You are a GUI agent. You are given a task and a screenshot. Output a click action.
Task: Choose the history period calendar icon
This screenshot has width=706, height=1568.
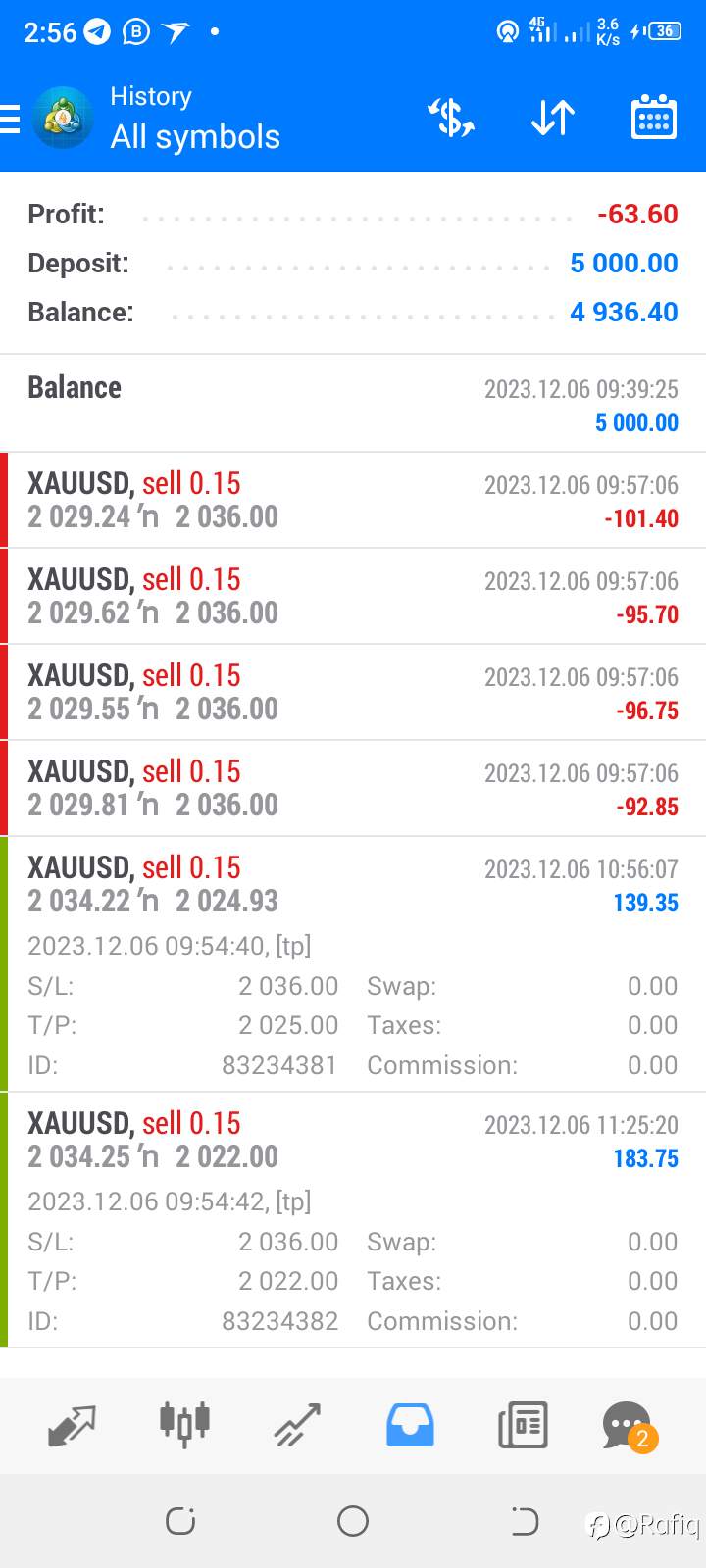(653, 118)
